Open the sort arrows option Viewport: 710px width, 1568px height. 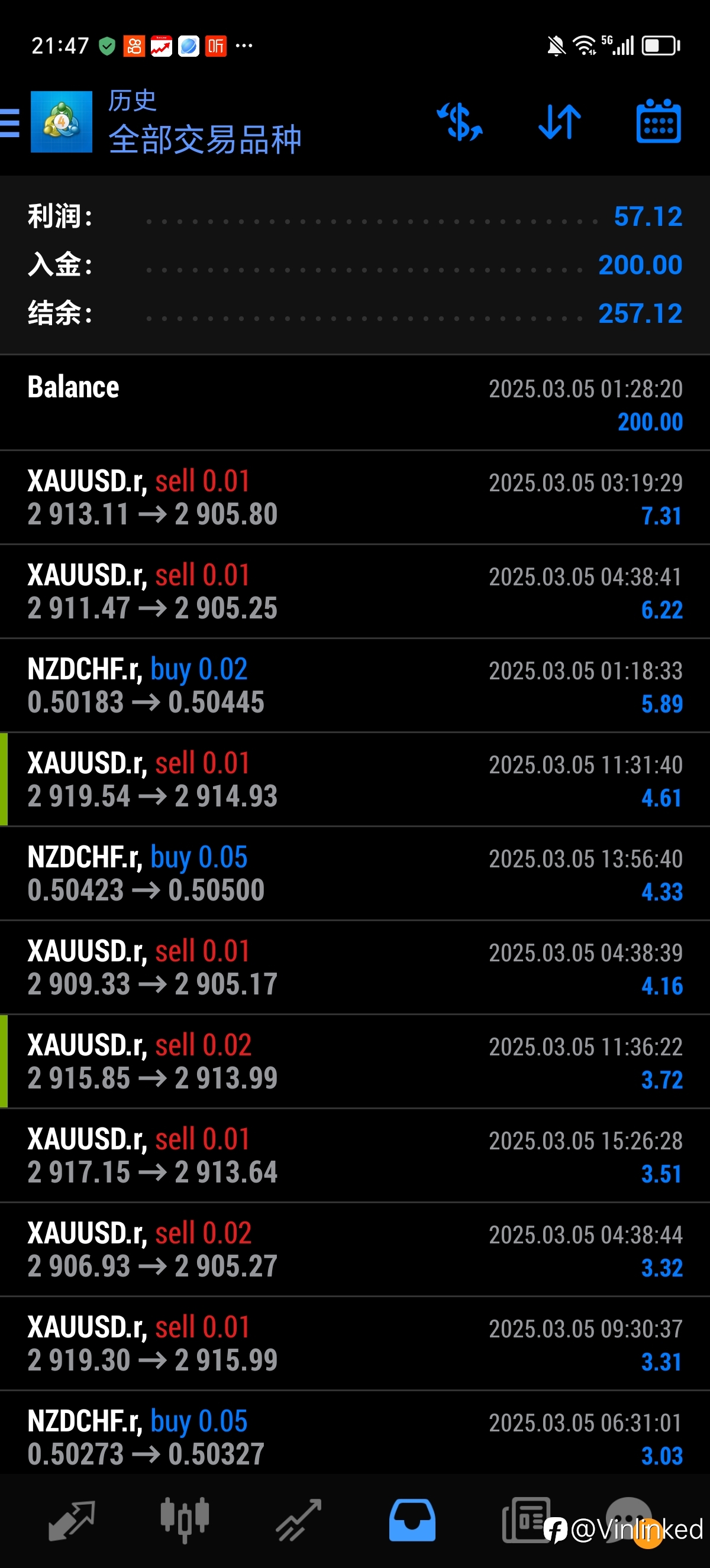[560, 122]
